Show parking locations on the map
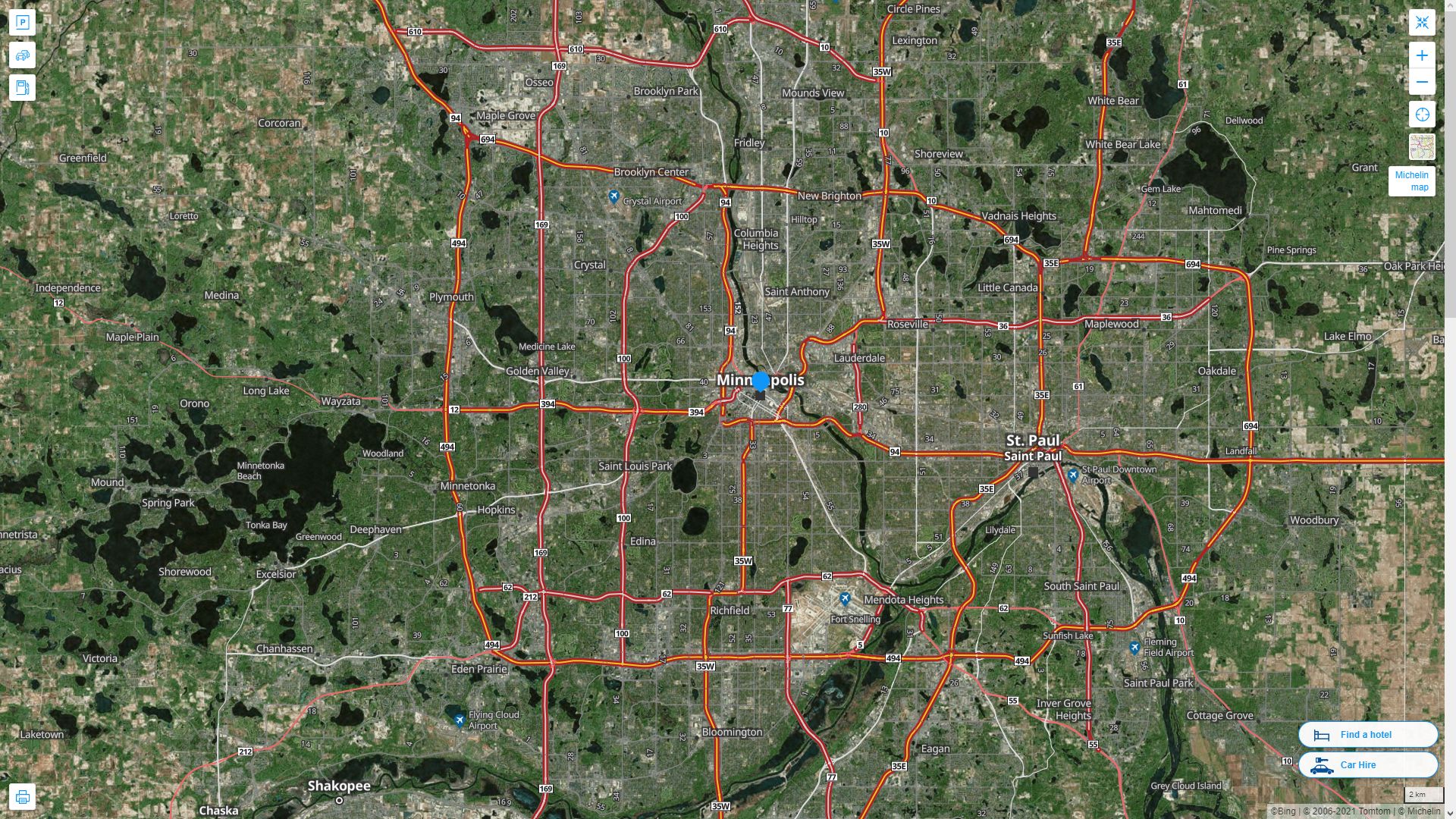This screenshot has height=819, width=1456. pos(22,22)
